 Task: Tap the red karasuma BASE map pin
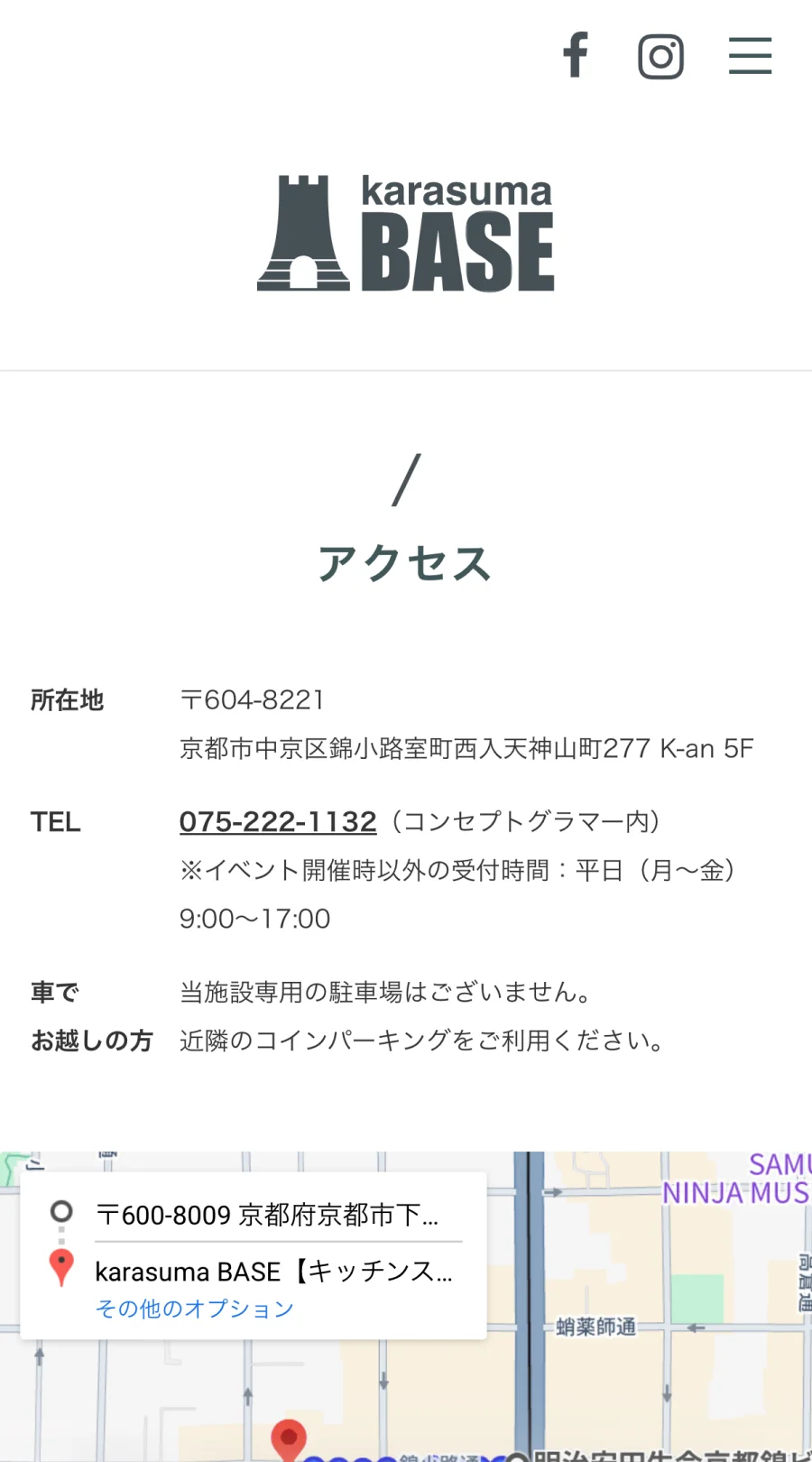[x=289, y=1438]
